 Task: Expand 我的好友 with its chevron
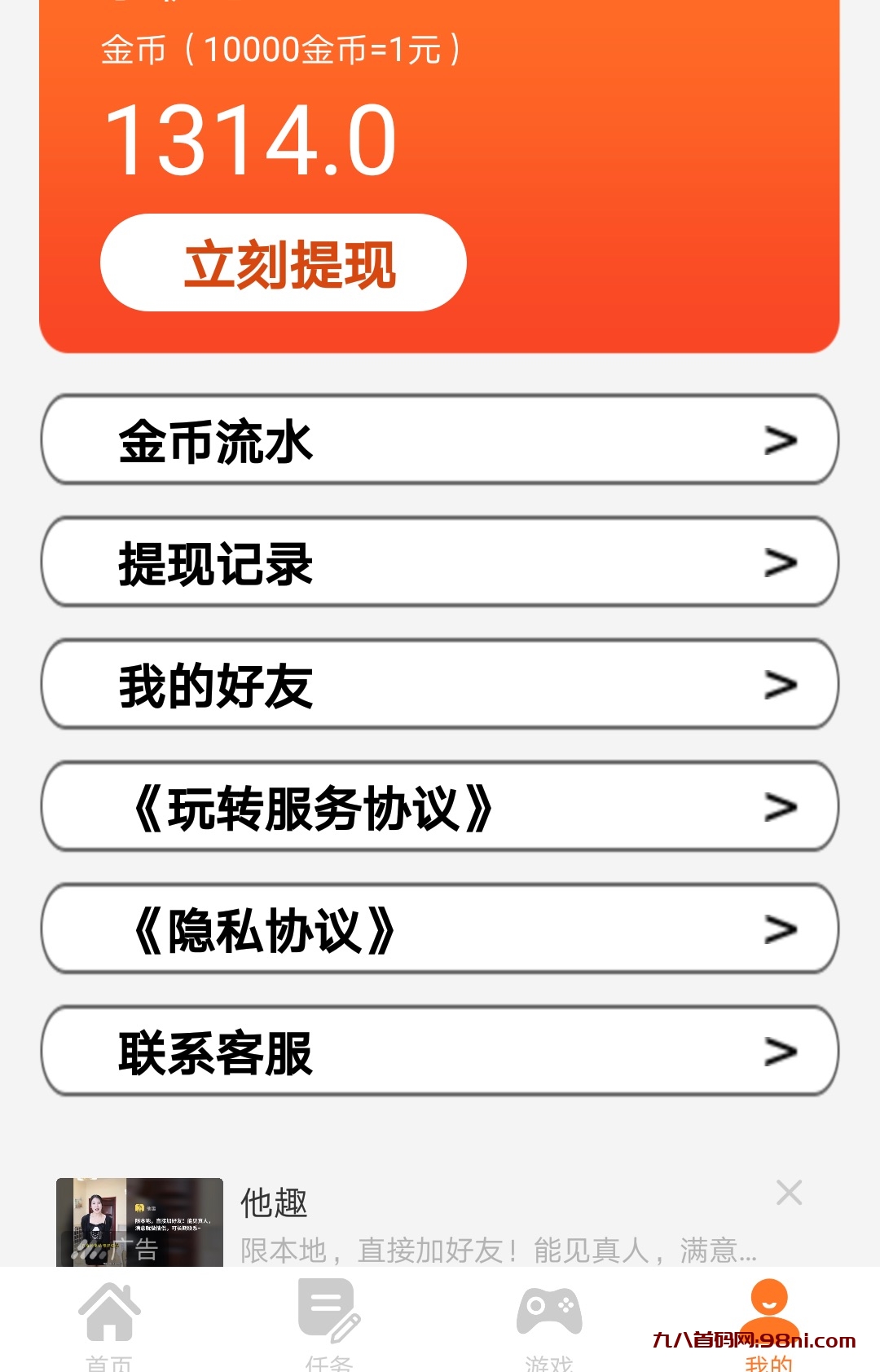click(781, 685)
